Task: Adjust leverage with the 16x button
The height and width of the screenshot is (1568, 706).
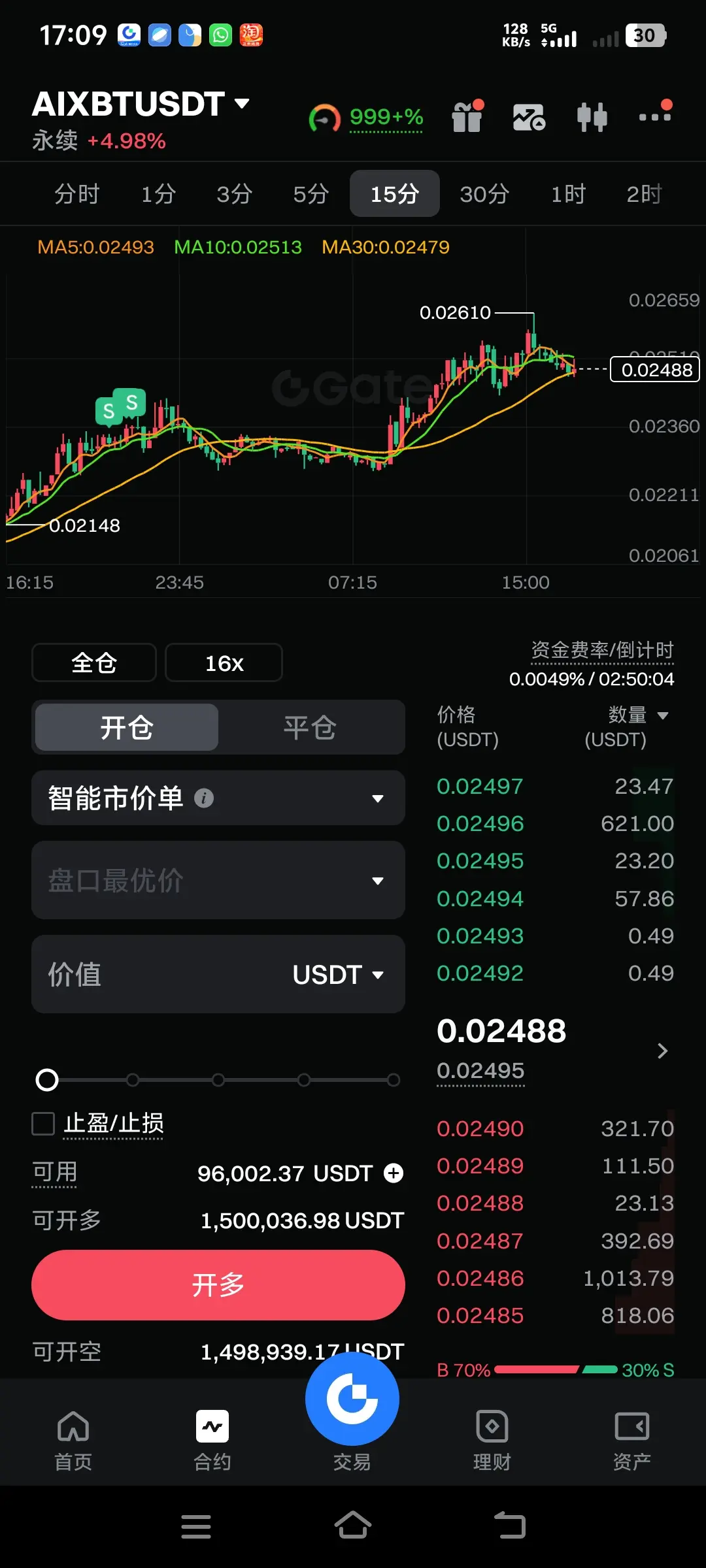Action: coord(224,663)
